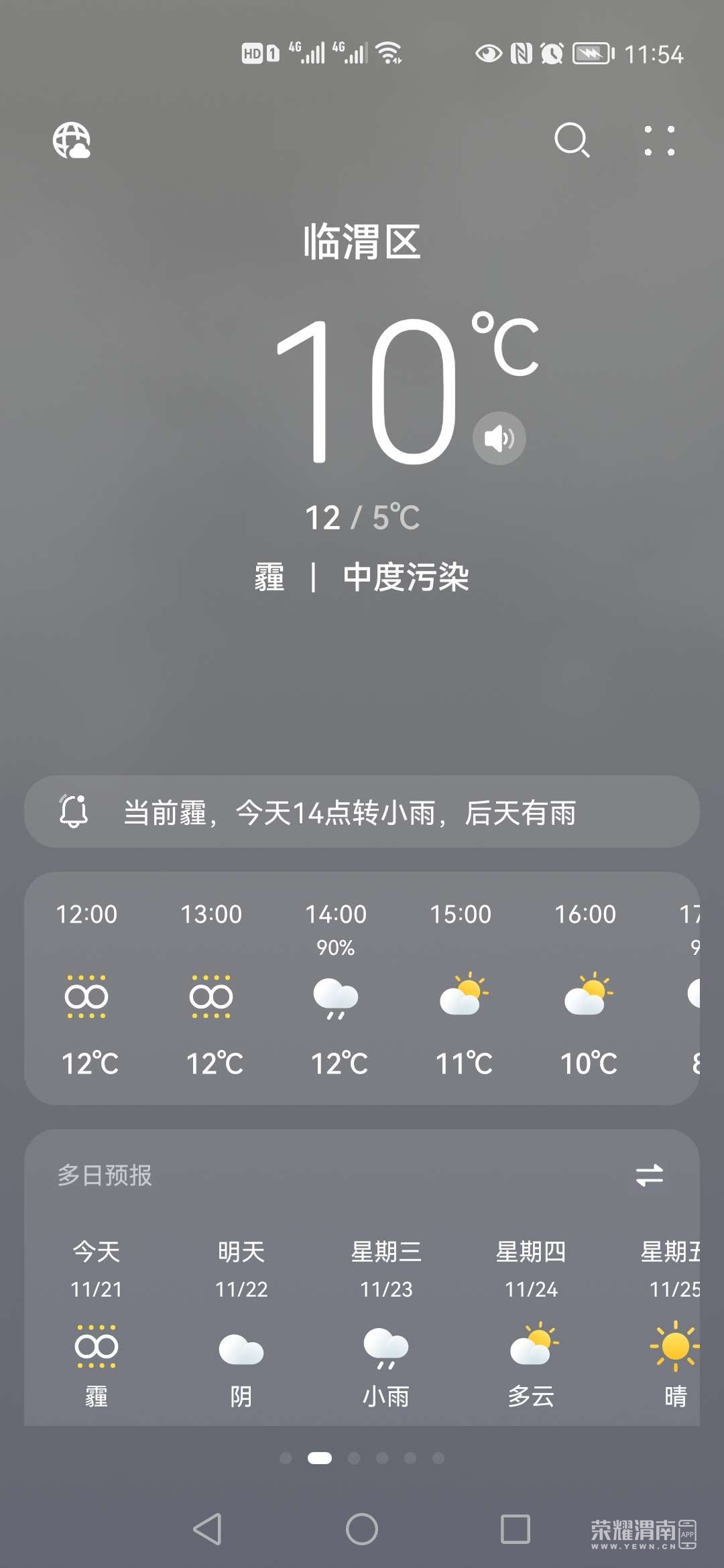Go back with the system back button

coord(207,1529)
